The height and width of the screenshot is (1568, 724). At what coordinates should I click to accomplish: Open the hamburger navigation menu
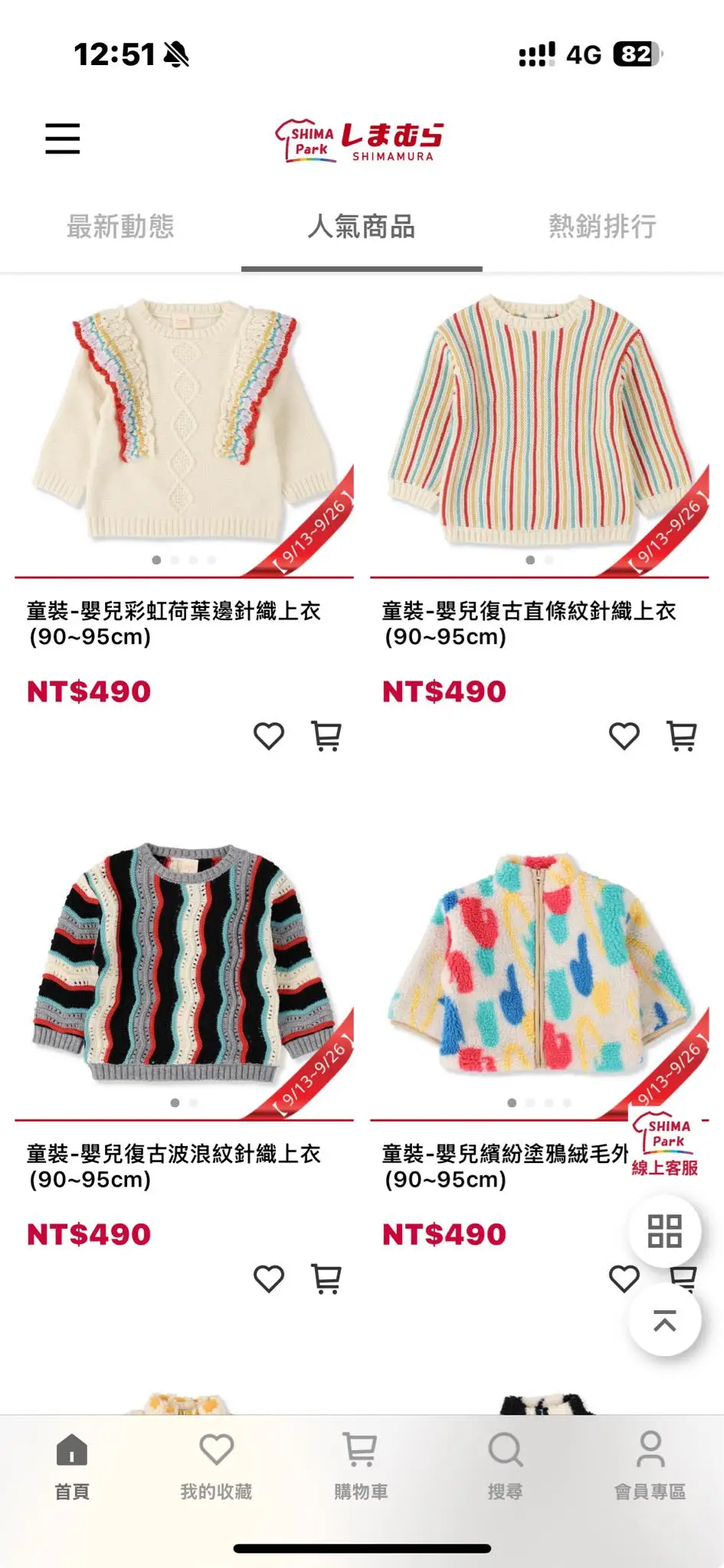[62, 139]
